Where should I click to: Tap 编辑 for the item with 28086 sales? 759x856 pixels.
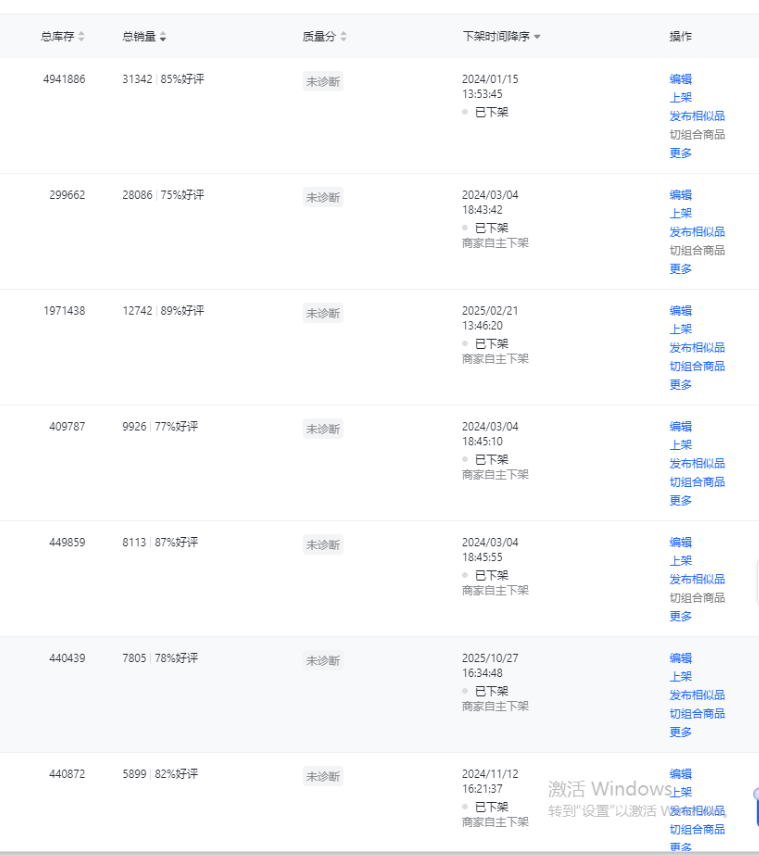[680, 195]
